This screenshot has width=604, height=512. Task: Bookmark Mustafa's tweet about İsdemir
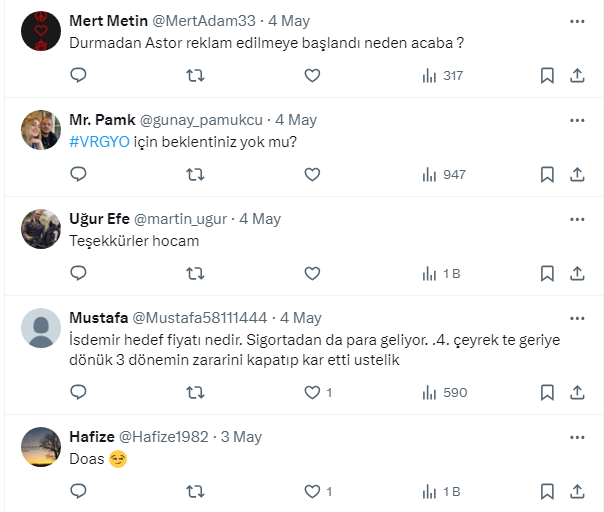(547, 392)
